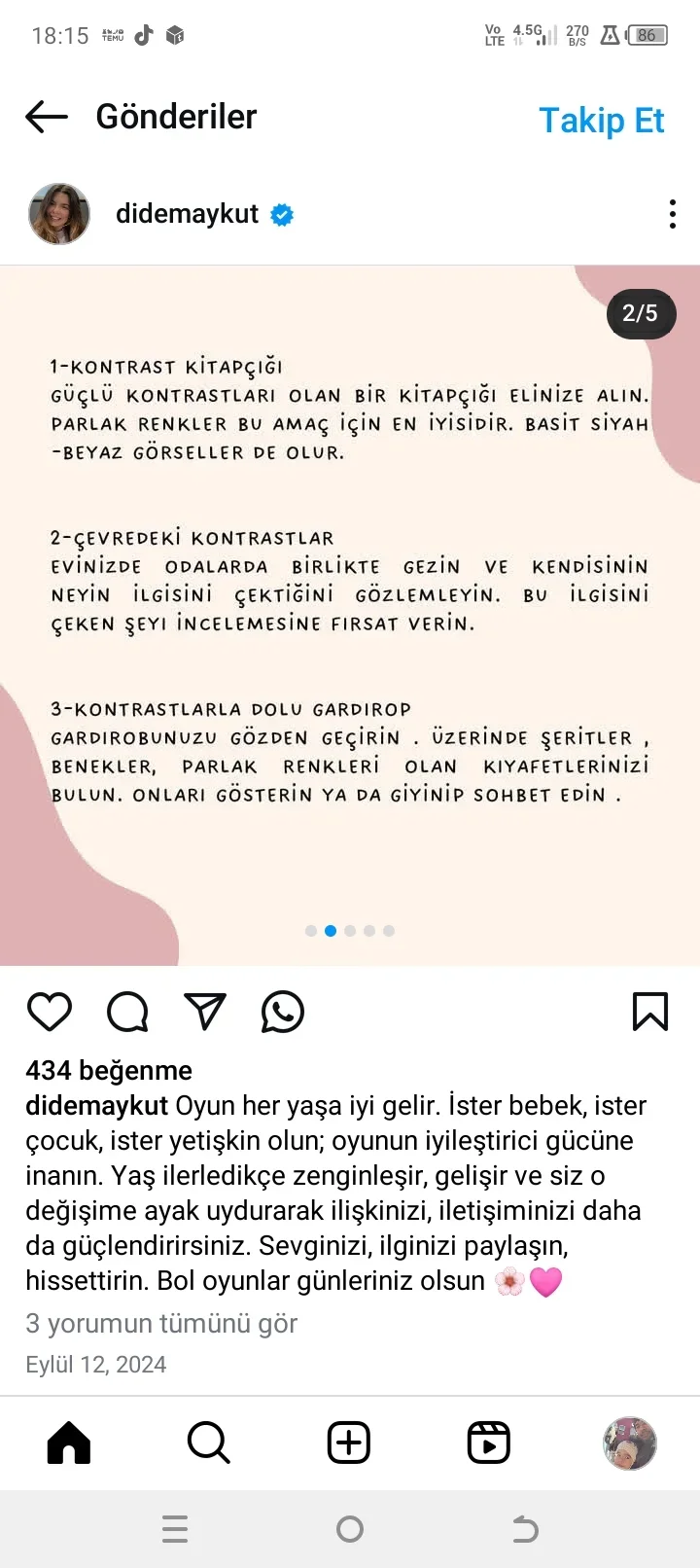Open 3 yorumun tümünü gör
The image size is (700, 1568).
(161, 1324)
